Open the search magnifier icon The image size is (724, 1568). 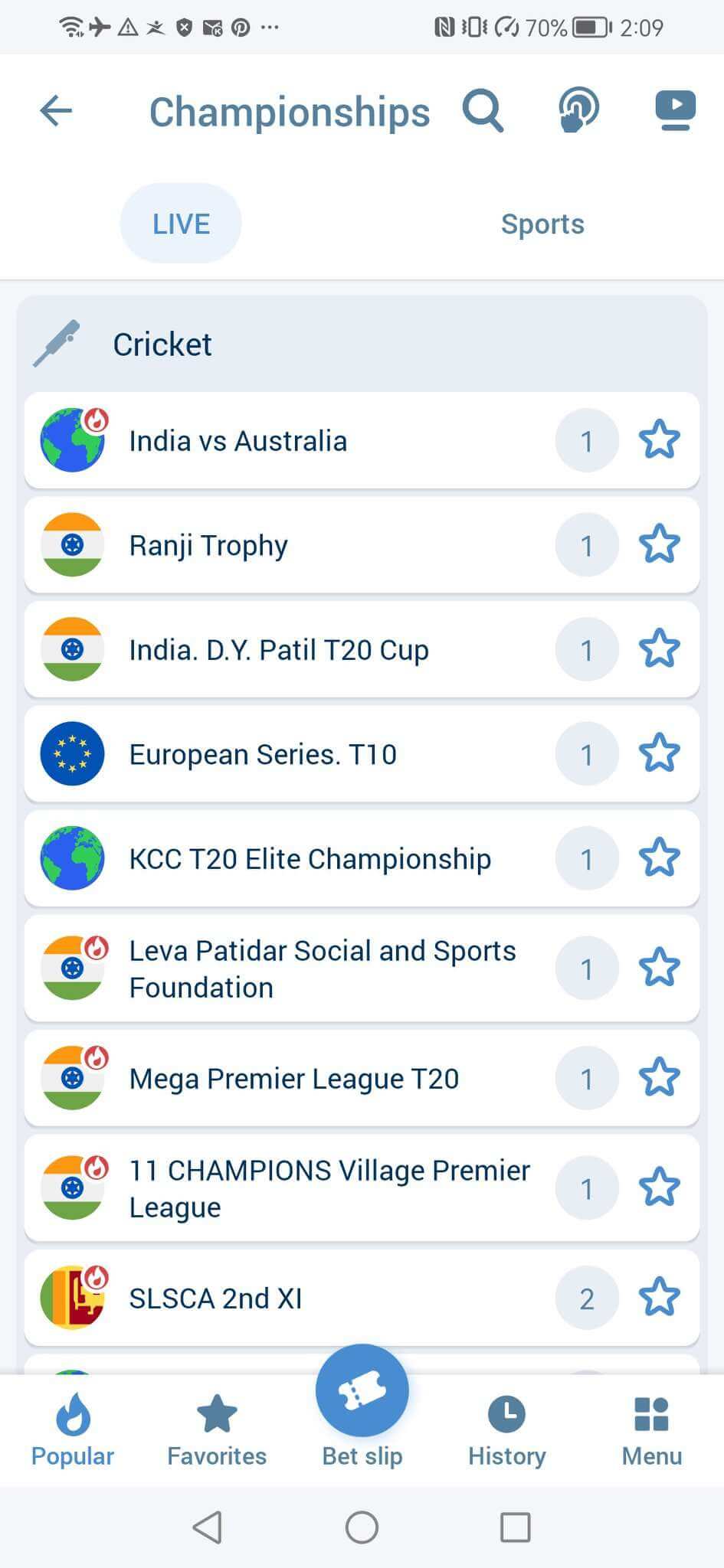coord(483,111)
